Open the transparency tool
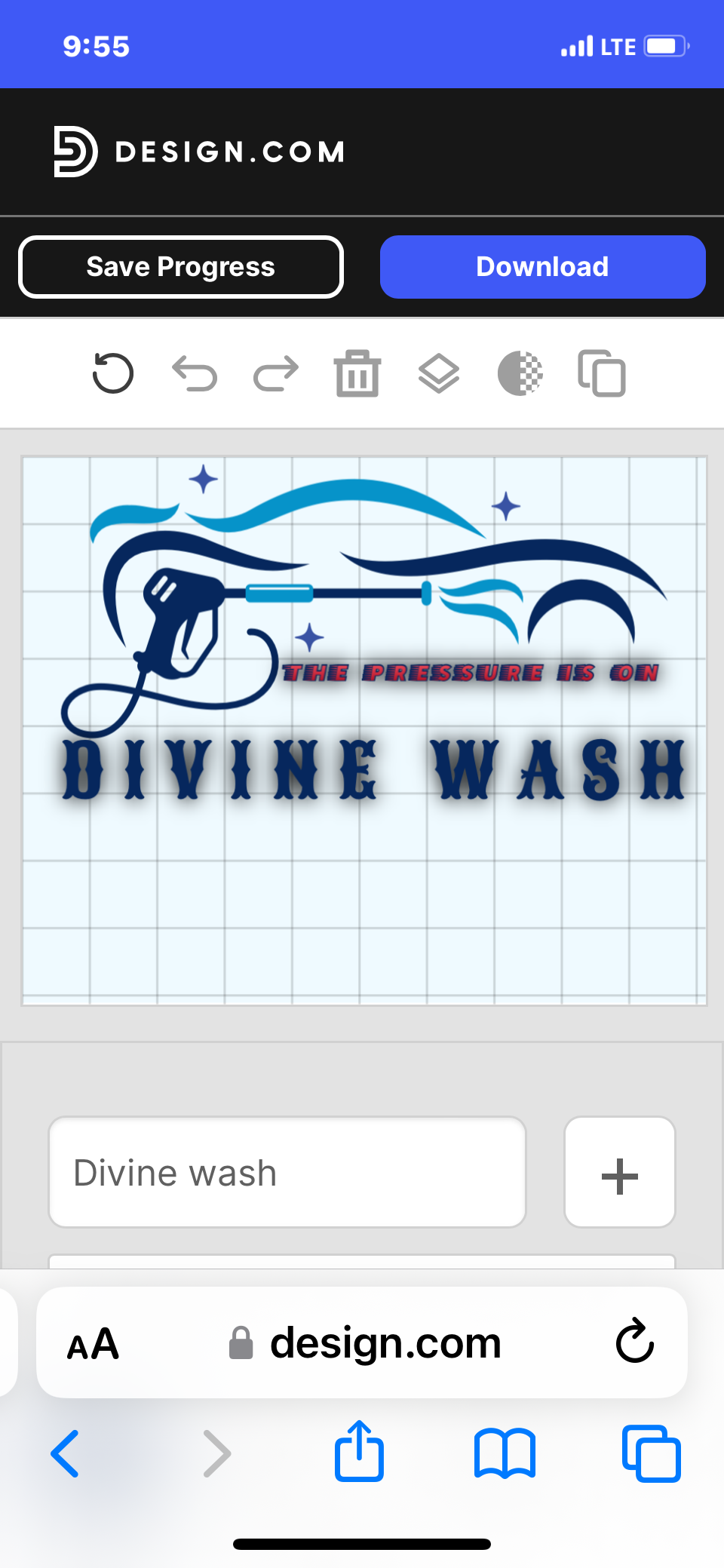The width and height of the screenshot is (724, 1568). (x=520, y=373)
